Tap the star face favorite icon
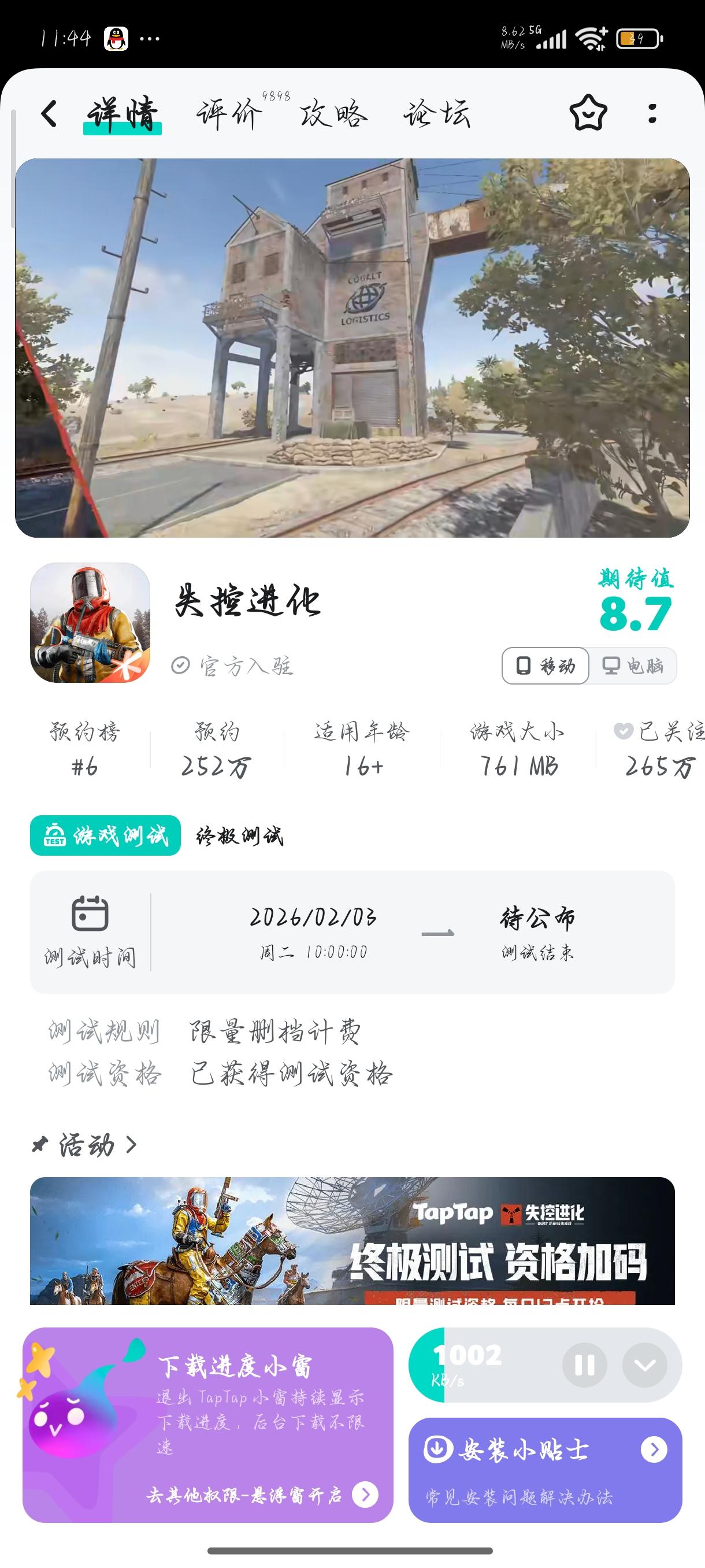The image size is (705, 1568). coord(588,113)
